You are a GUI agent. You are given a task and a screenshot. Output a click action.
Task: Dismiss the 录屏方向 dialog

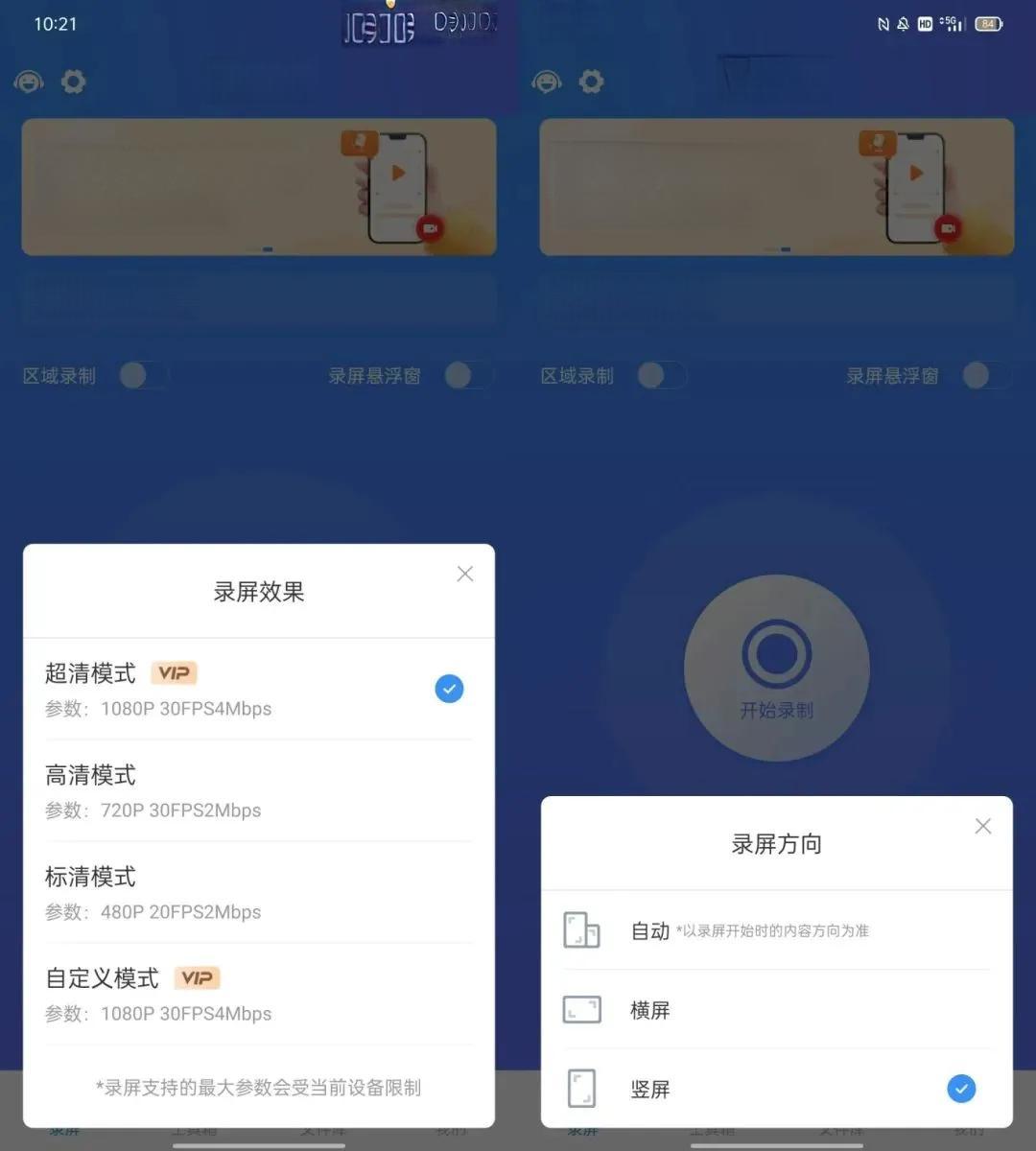[x=983, y=826]
